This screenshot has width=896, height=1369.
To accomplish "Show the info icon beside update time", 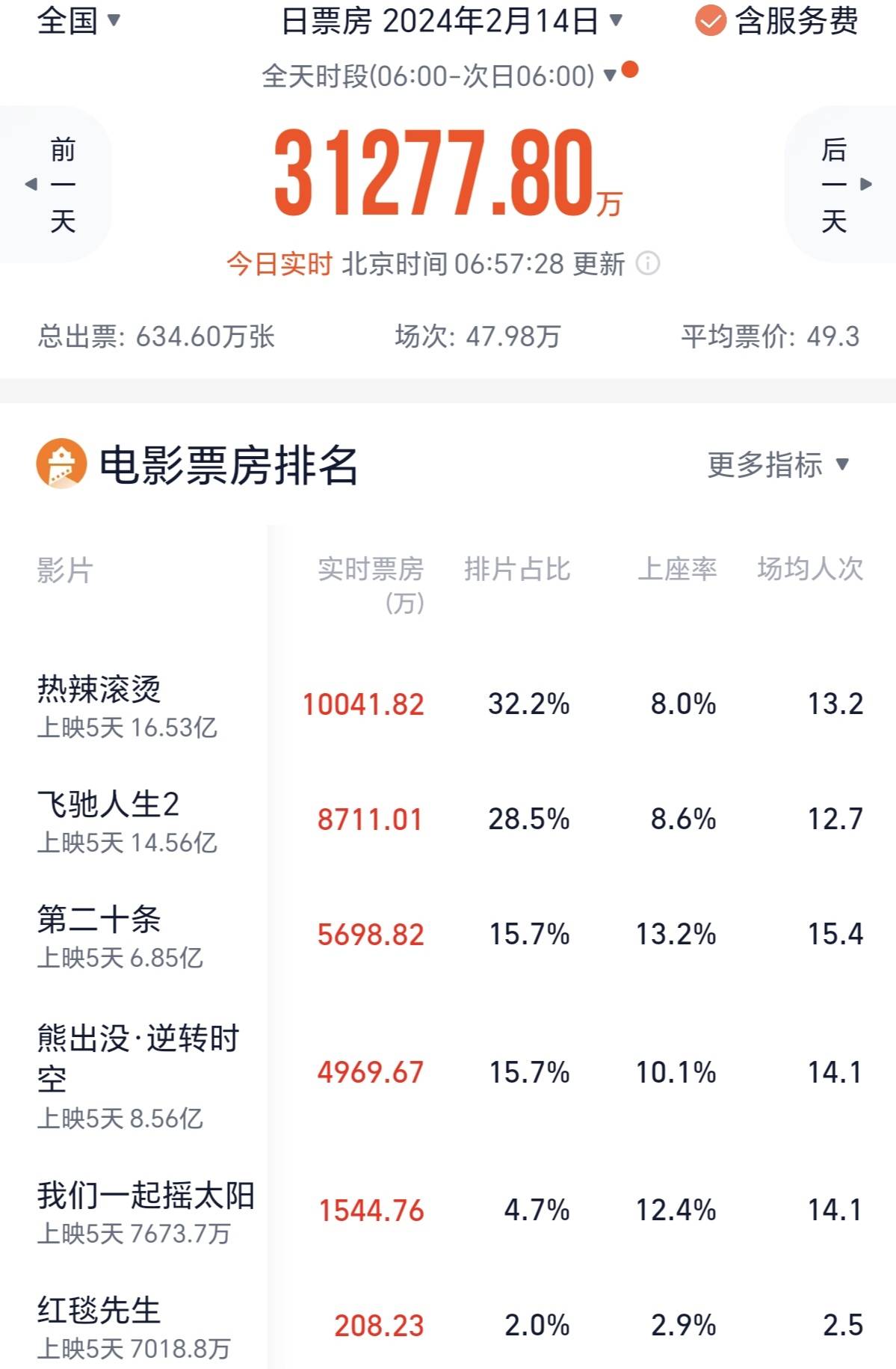I will [647, 263].
